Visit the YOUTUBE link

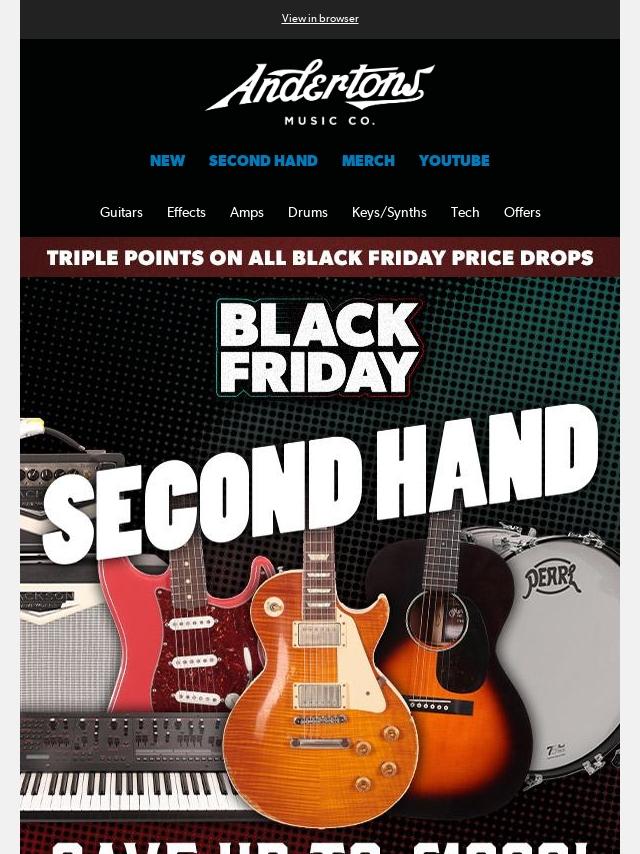(454, 161)
